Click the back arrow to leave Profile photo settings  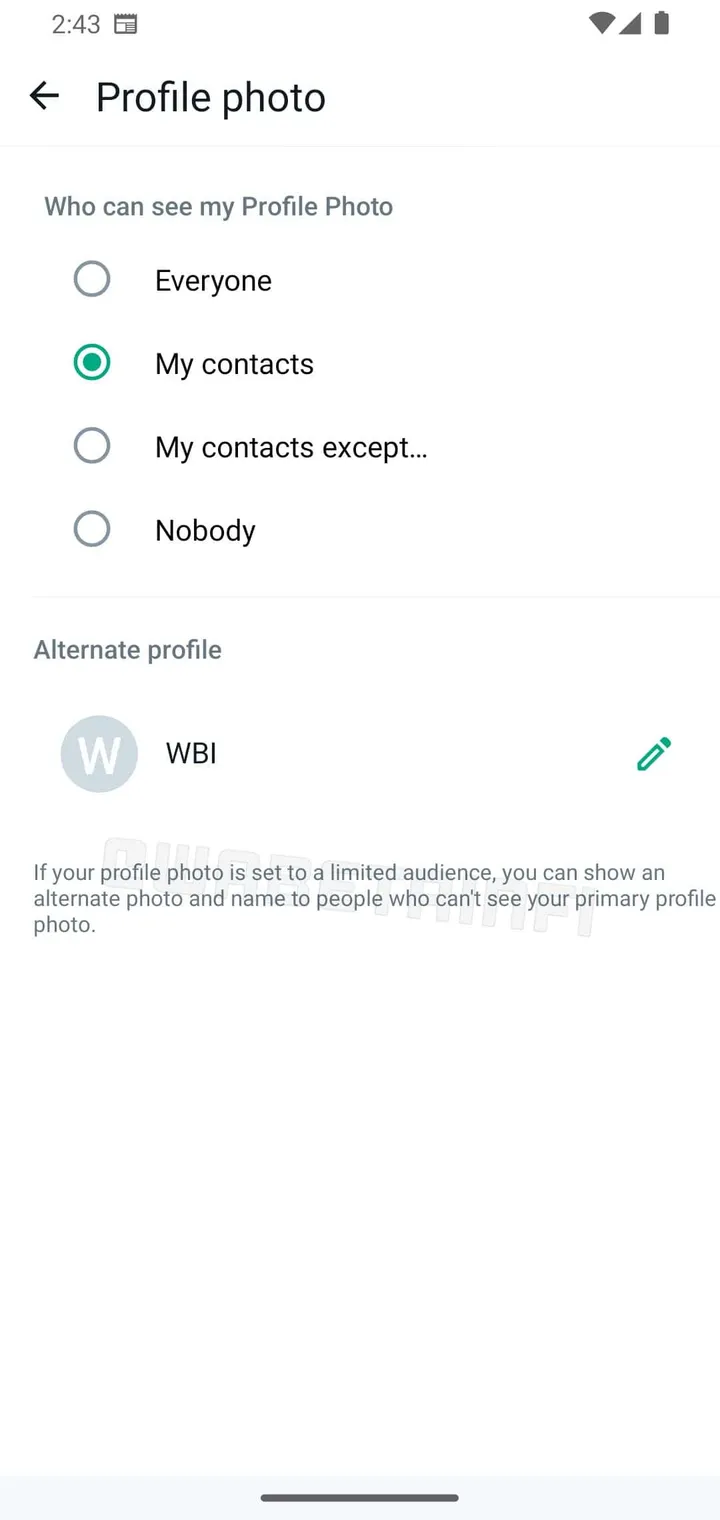click(43, 95)
